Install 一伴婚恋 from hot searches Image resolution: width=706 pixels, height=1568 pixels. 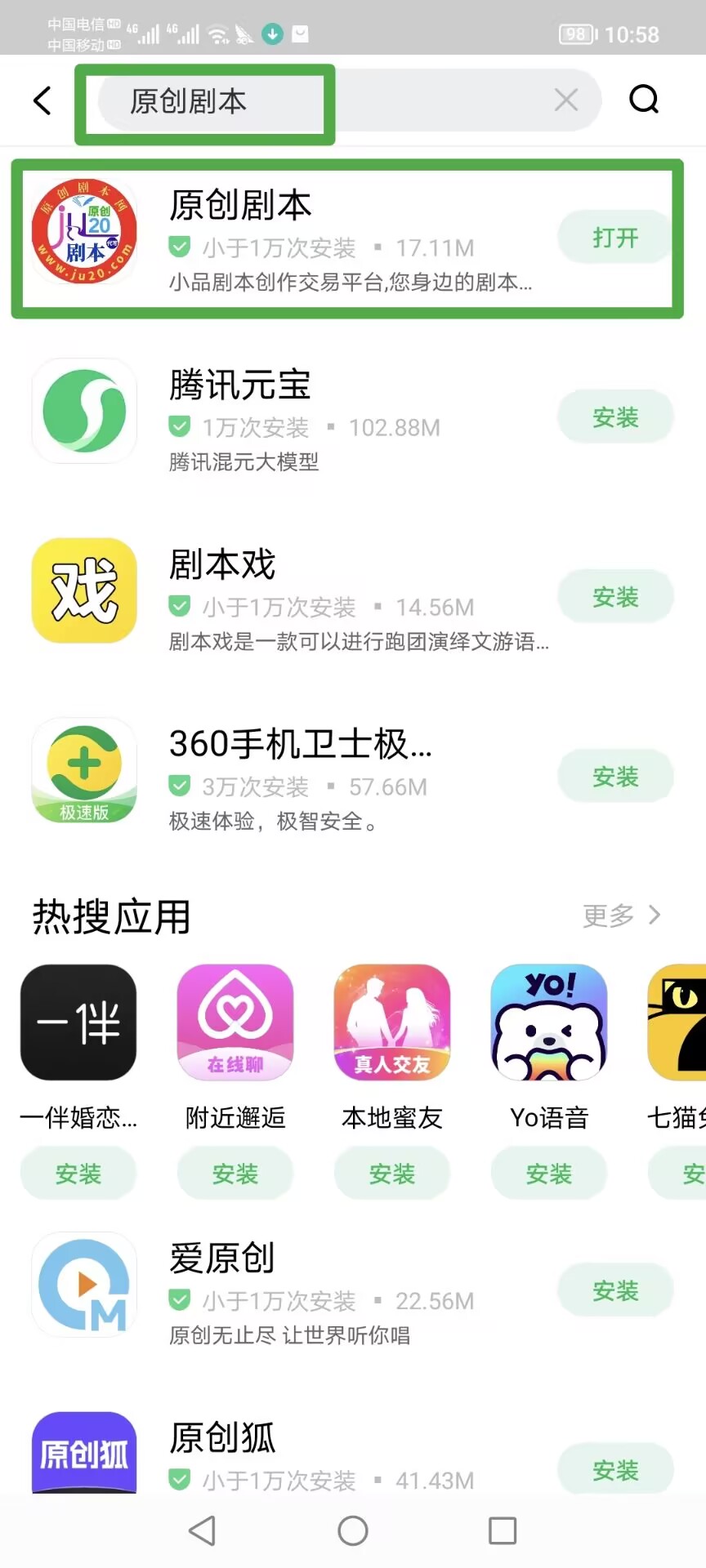78,1174
